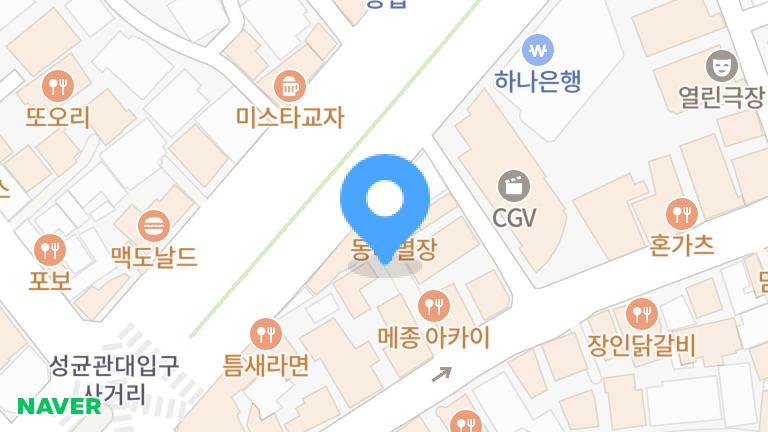Tap the 메종 아카이 restaurant marker

tap(433, 304)
